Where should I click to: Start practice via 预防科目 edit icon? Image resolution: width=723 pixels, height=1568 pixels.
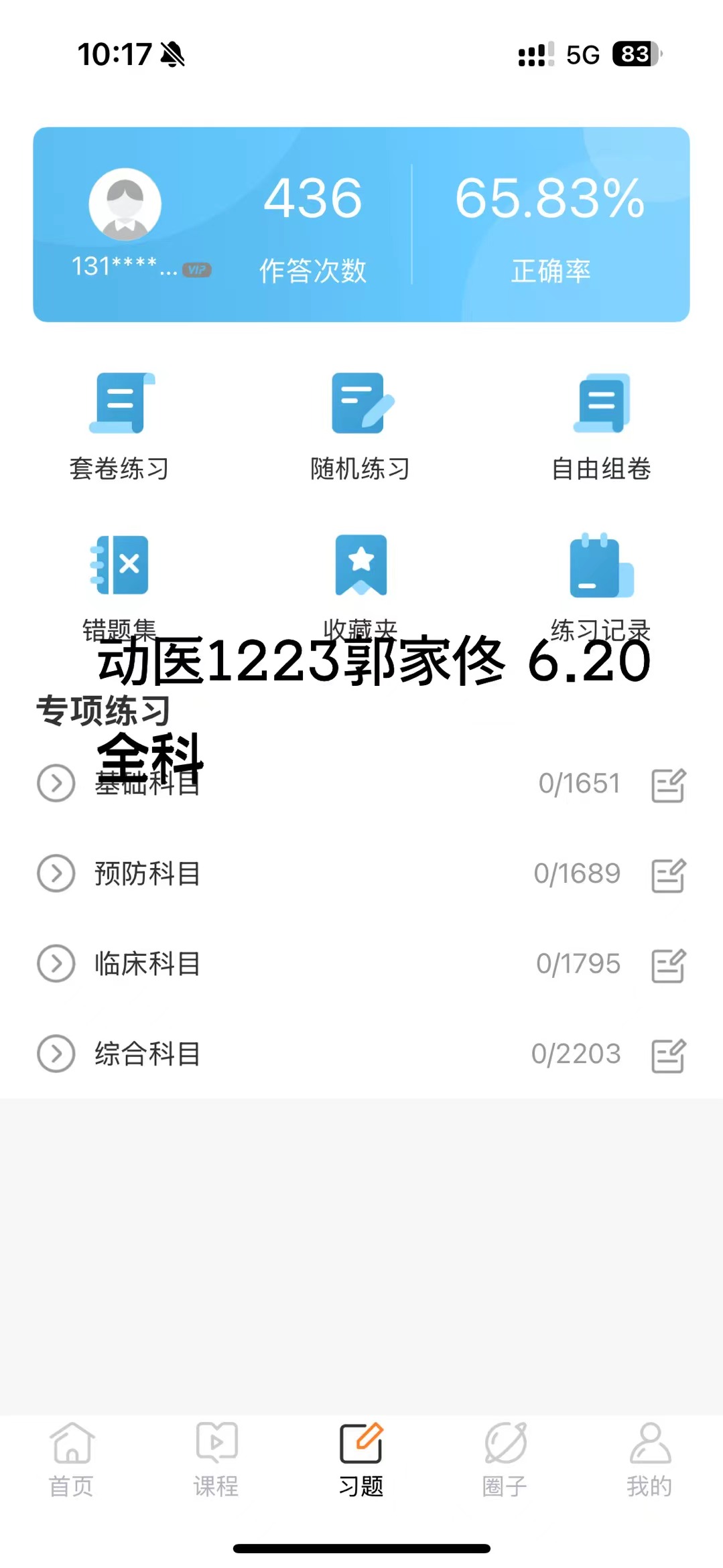tap(669, 875)
